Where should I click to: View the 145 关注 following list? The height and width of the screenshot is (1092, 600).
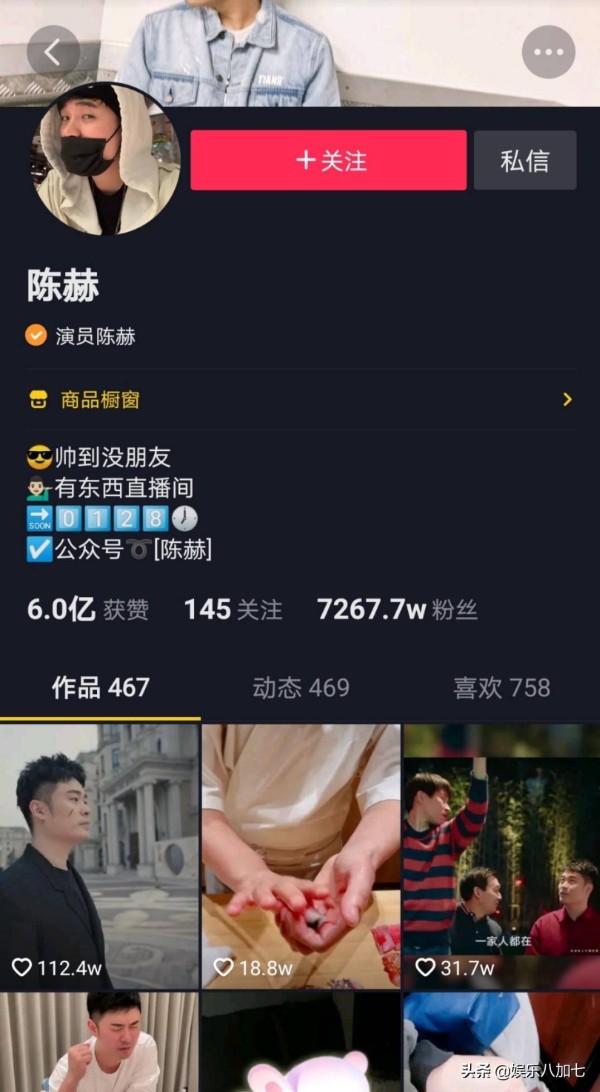pyautogui.click(x=233, y=609)
